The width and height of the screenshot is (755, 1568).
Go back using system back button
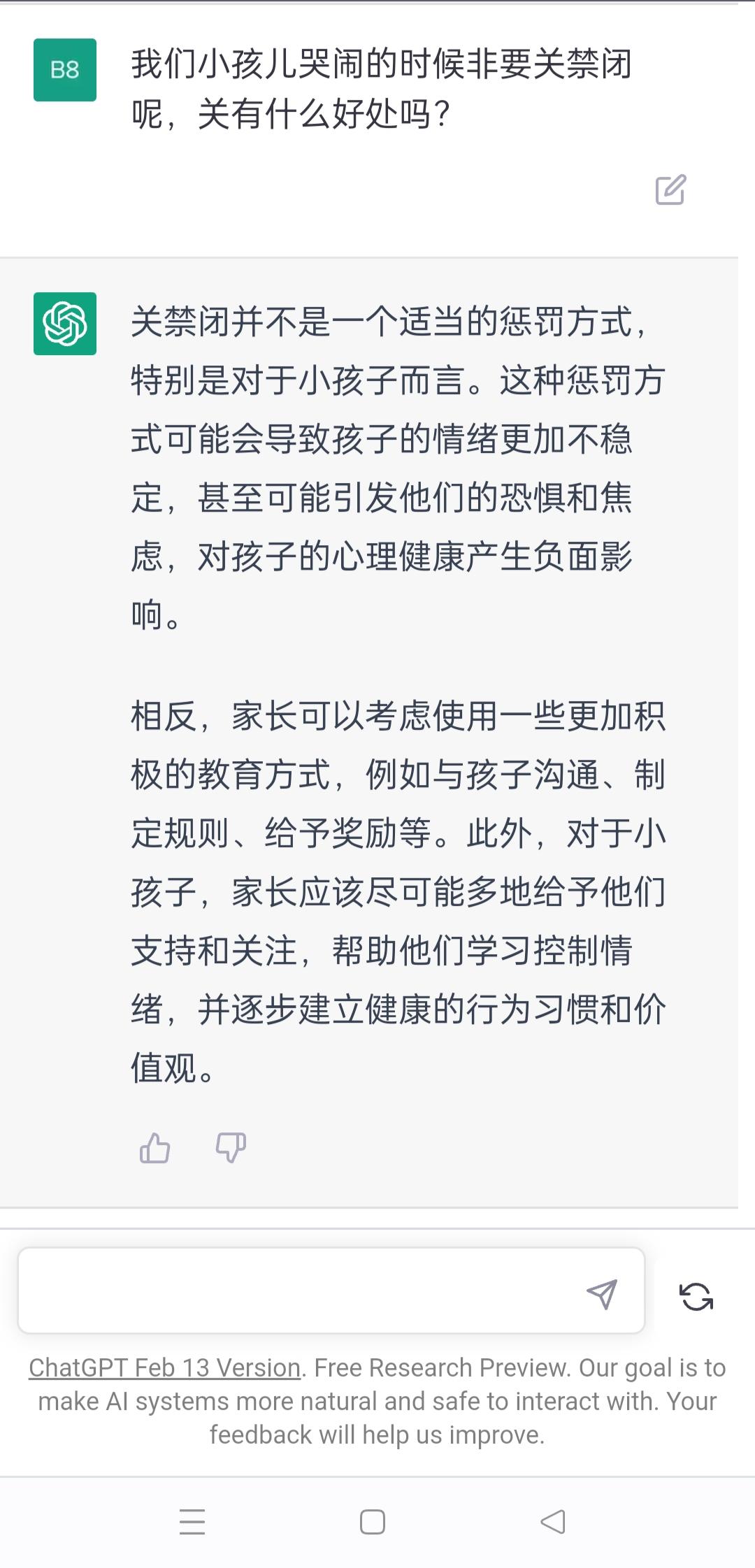(x=552, y=1521)
